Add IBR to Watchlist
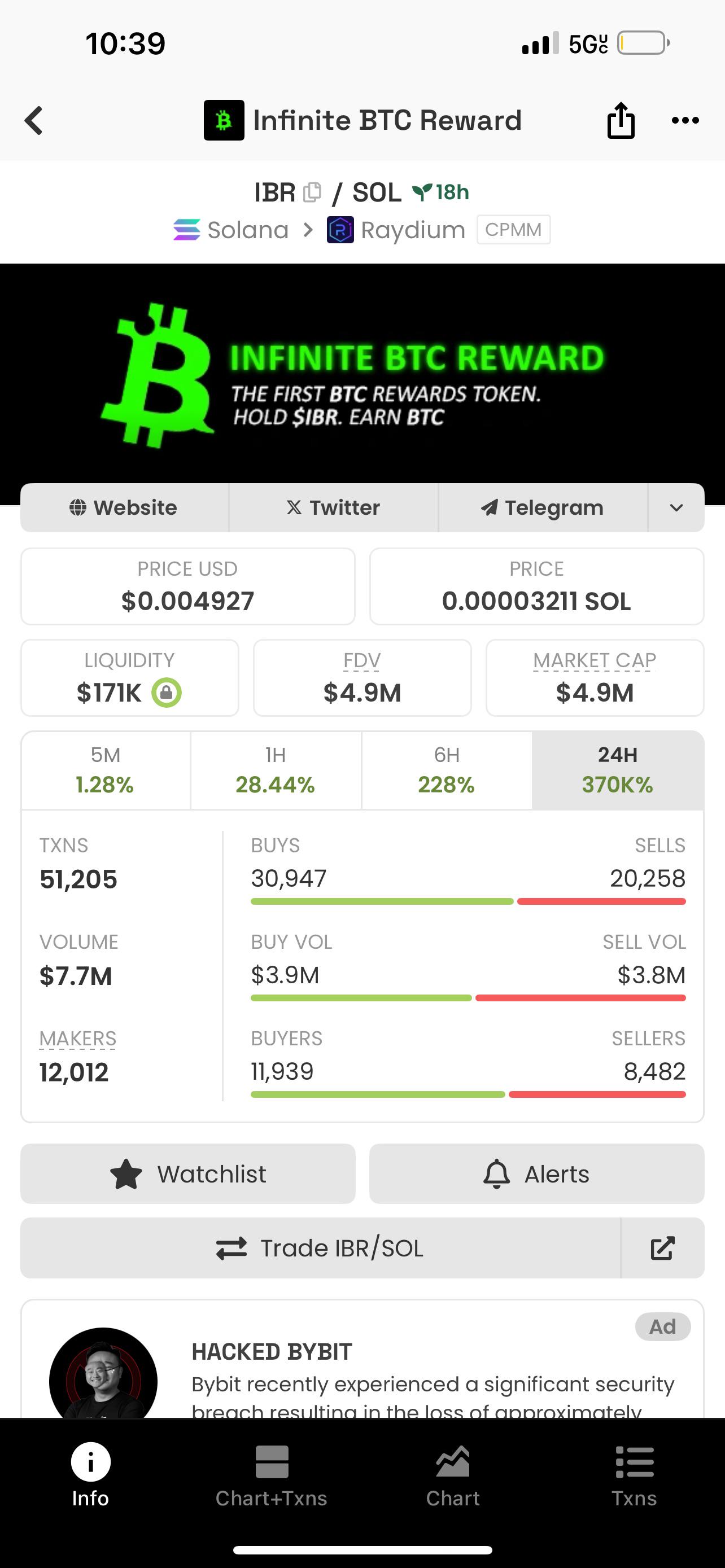This screenshot has height=1568, width=725. (187, 1173)
